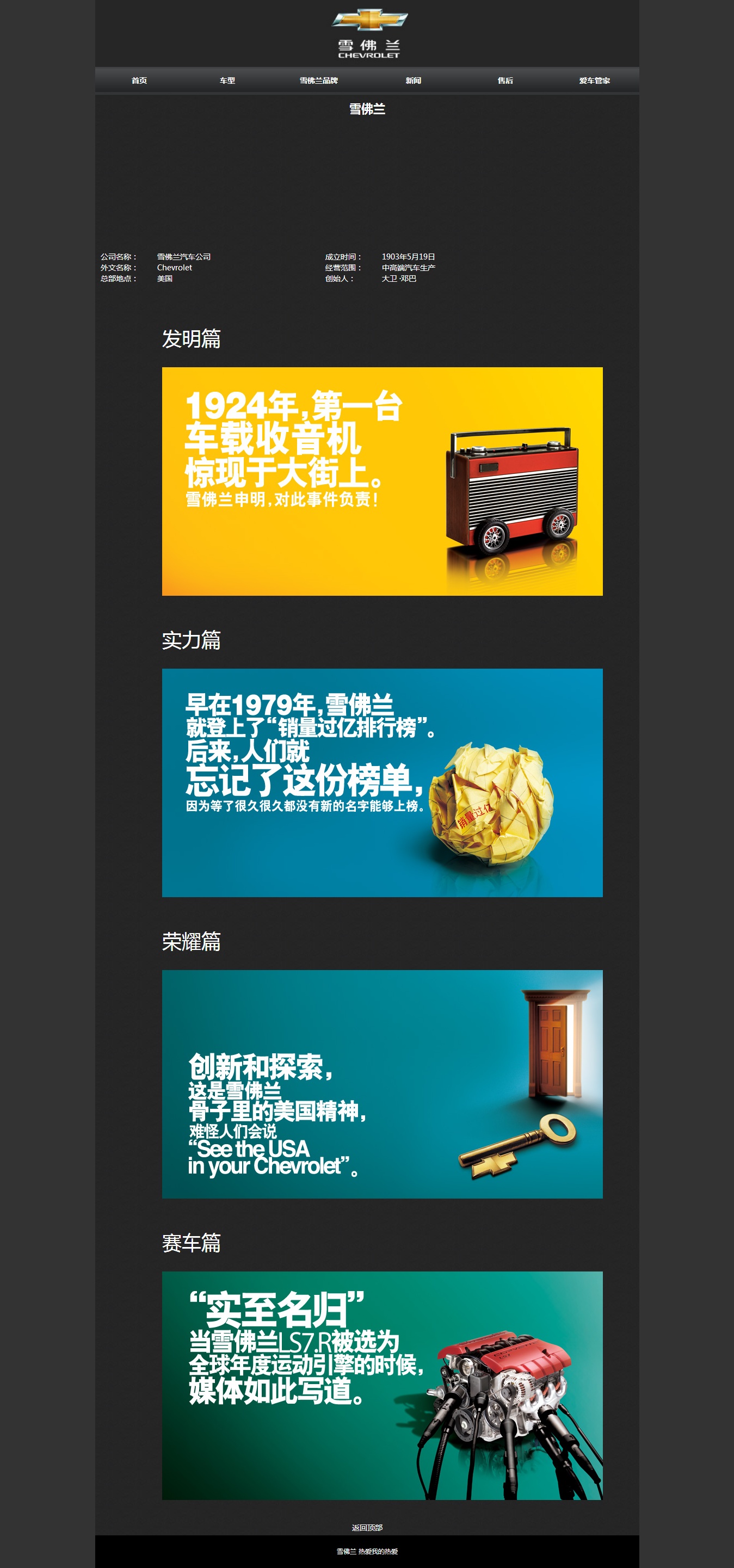The image size is (734, 1568).
Task: Open the 首页 home nav item
Action: point(139,81)
